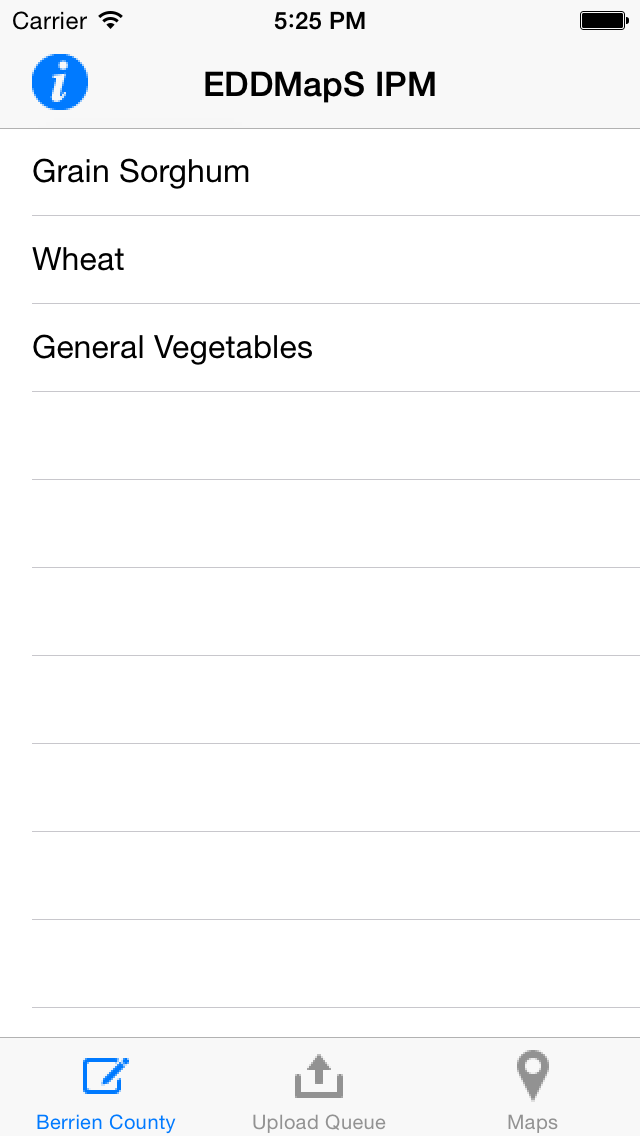Open the info icon in the header
Image resolution: width=640 pixels, height=1136 pixels.
[59, 83]
